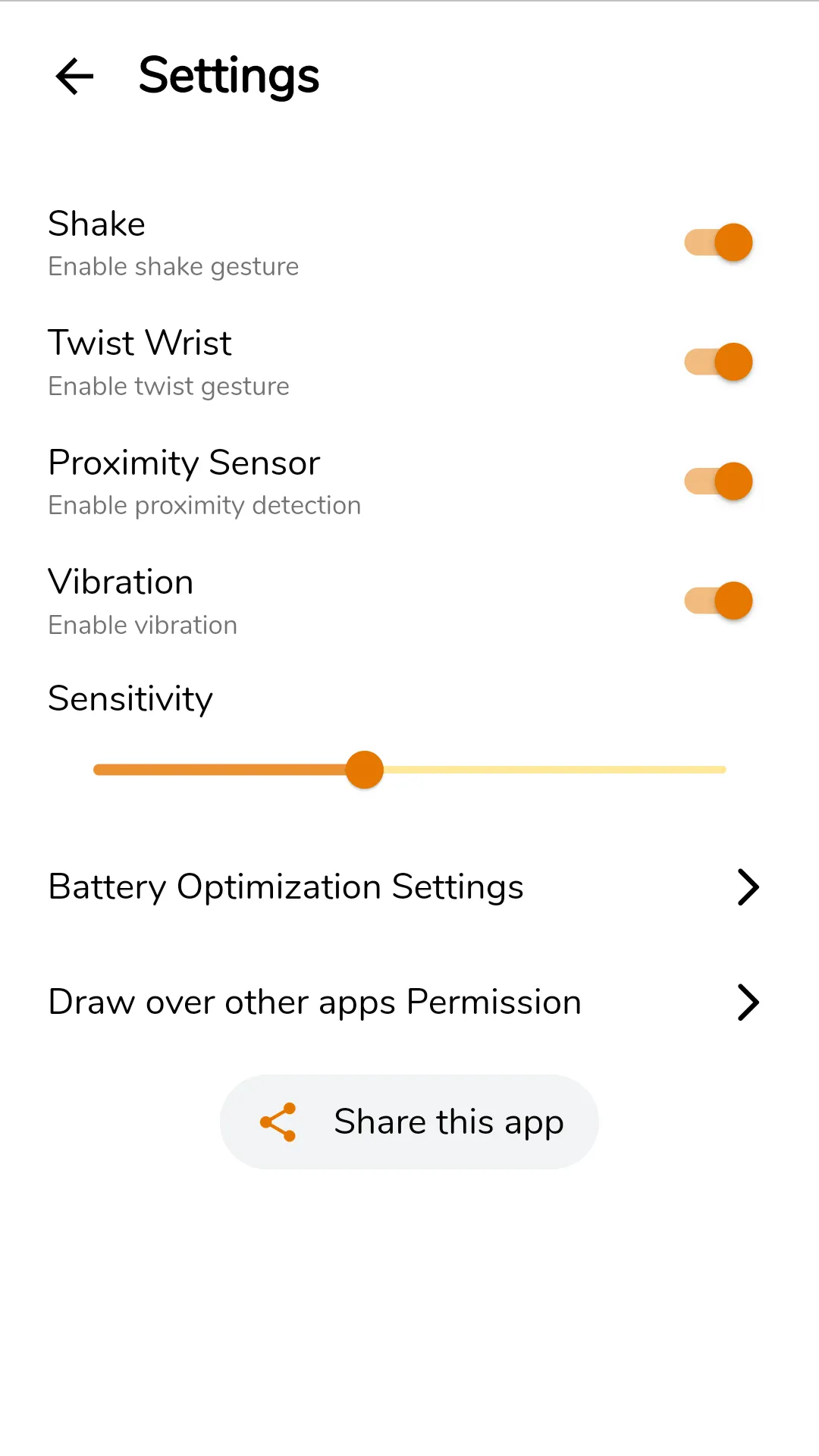This screenshot has height=1456, width=819.
Task: Select the Sensitivity section label
Action: point(130,698)
